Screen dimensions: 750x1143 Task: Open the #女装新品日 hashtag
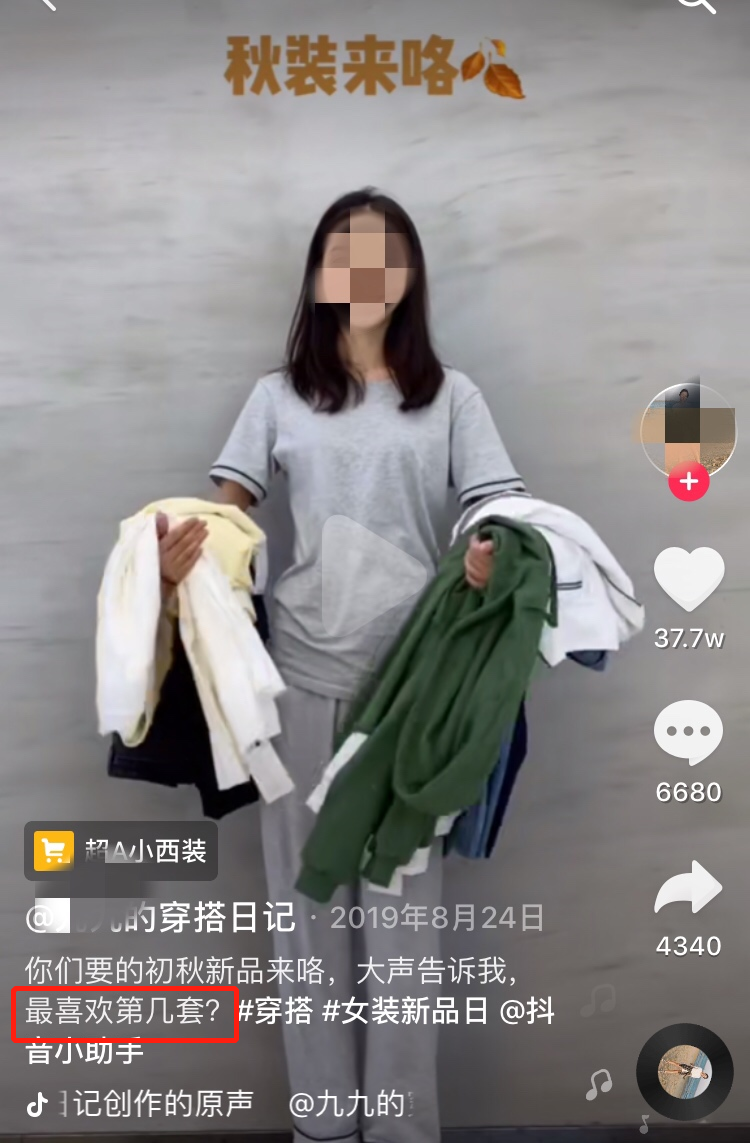point(406,1012)
